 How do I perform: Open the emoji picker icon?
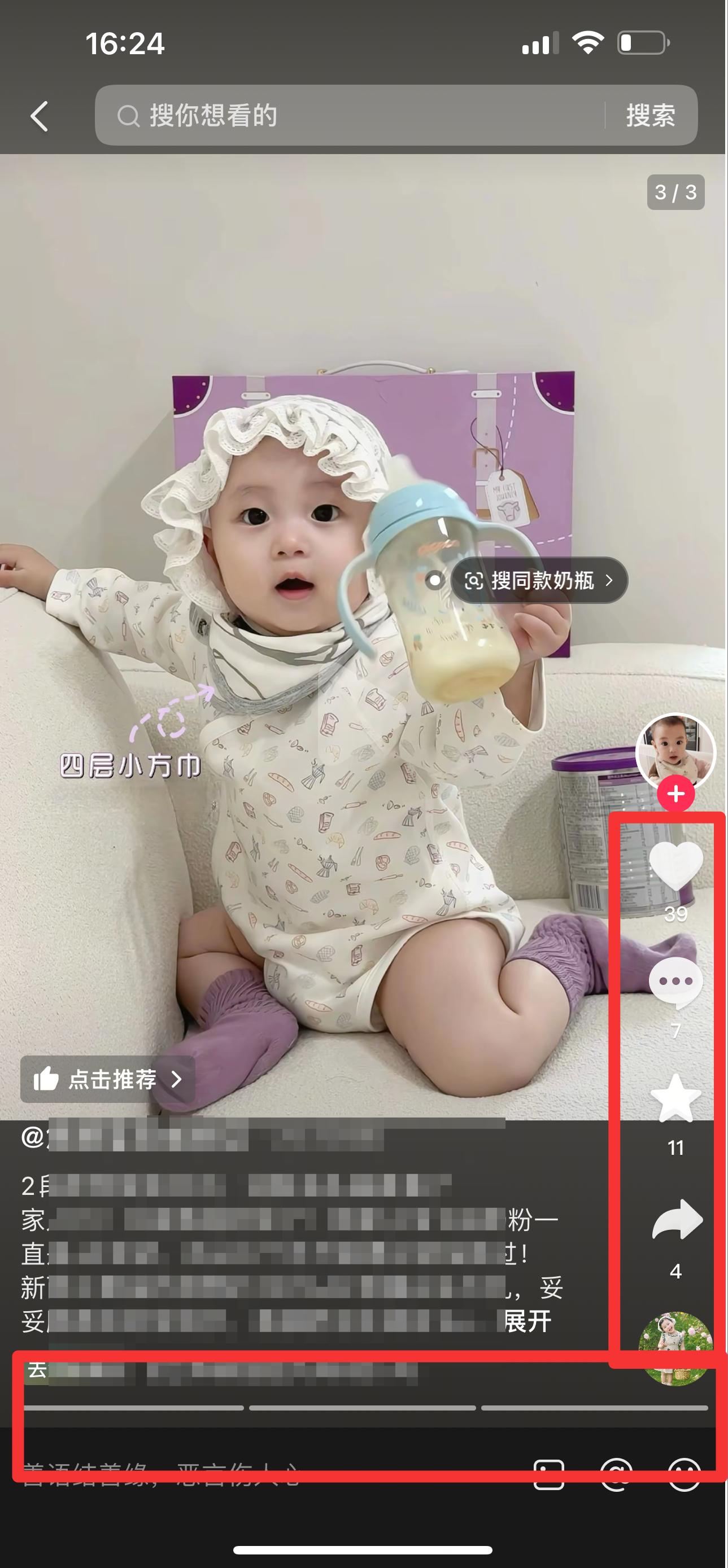(x=684, y=1474)
